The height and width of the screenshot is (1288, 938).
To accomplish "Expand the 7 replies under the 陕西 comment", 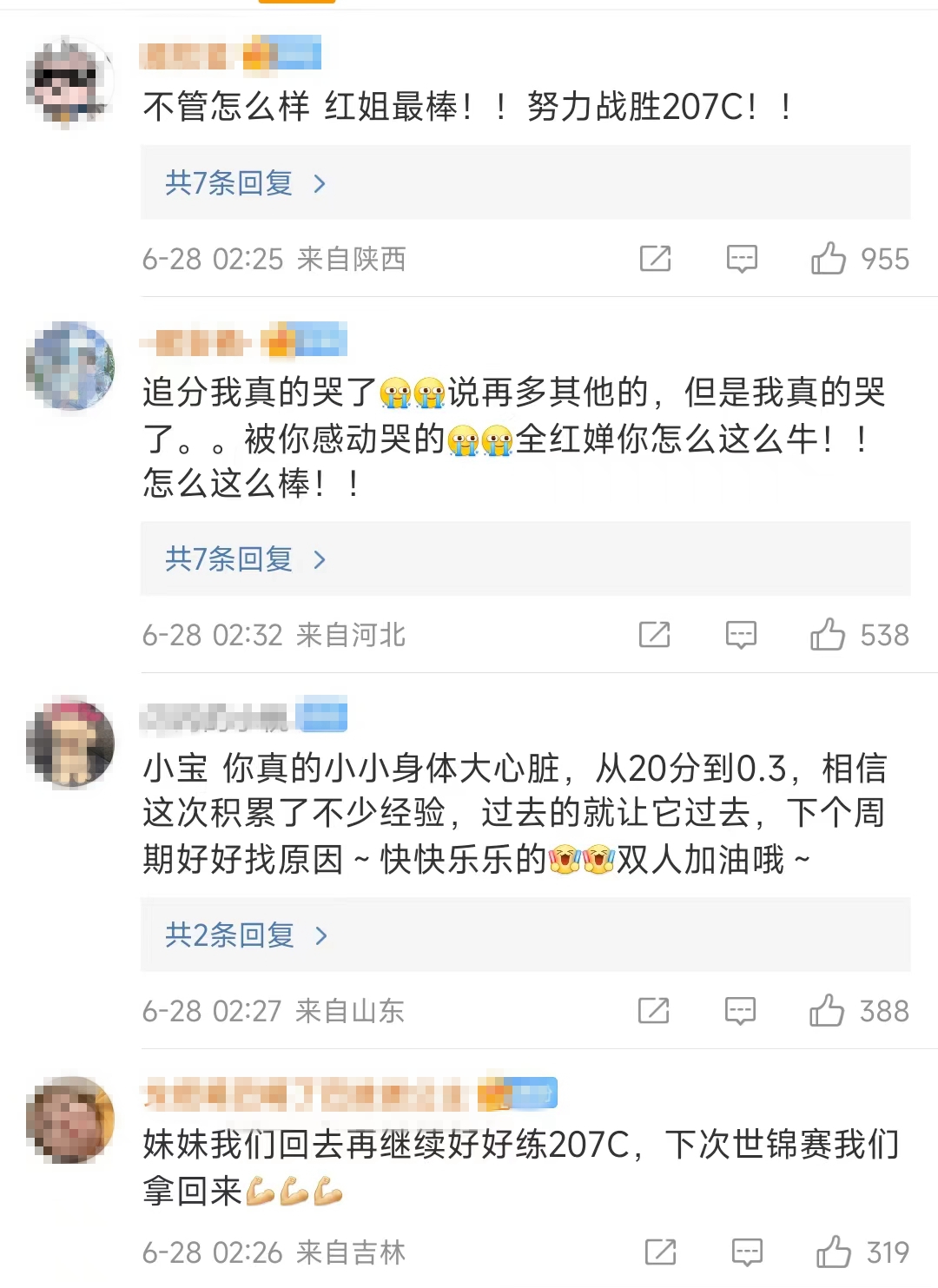I will coord(245,183).
